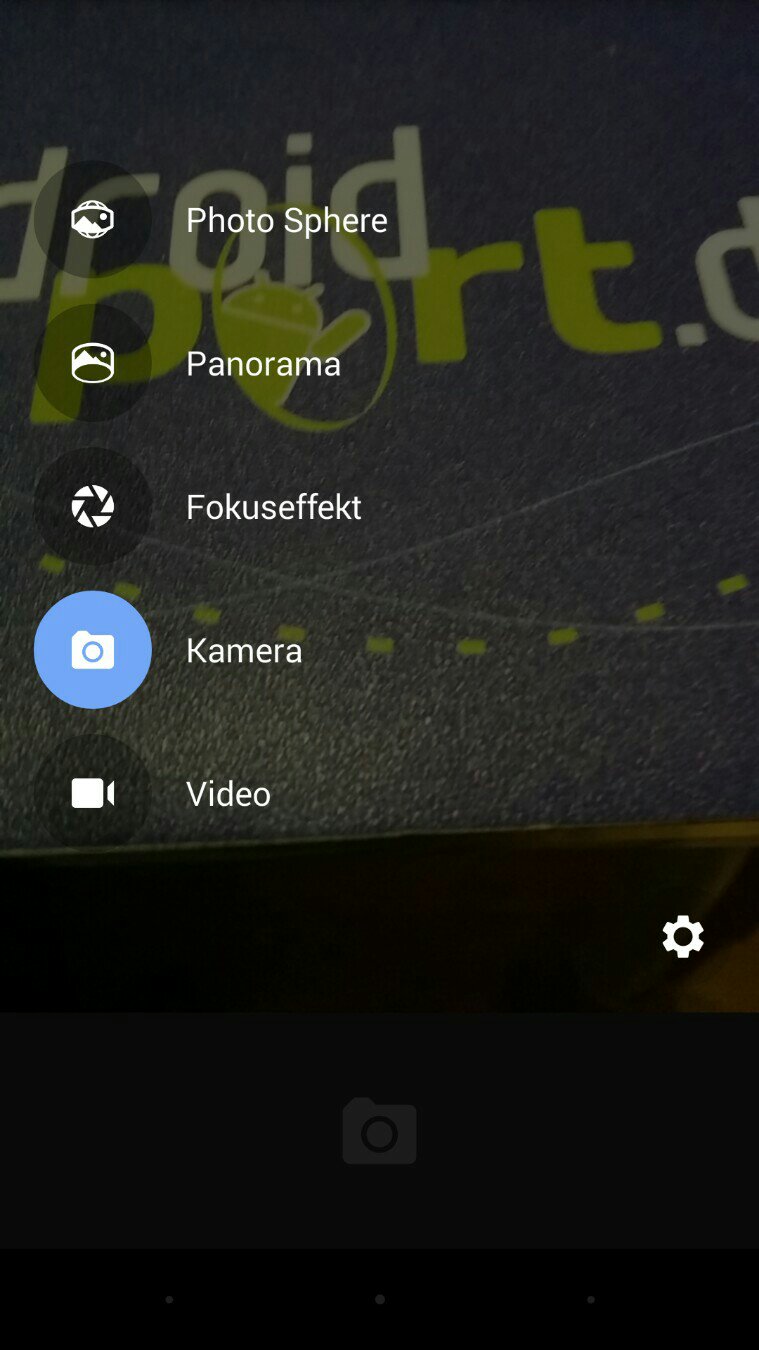This screenshot has width=759, height=1350.
Task: Select Photo Sphere mode
Action: coord(93,220)
